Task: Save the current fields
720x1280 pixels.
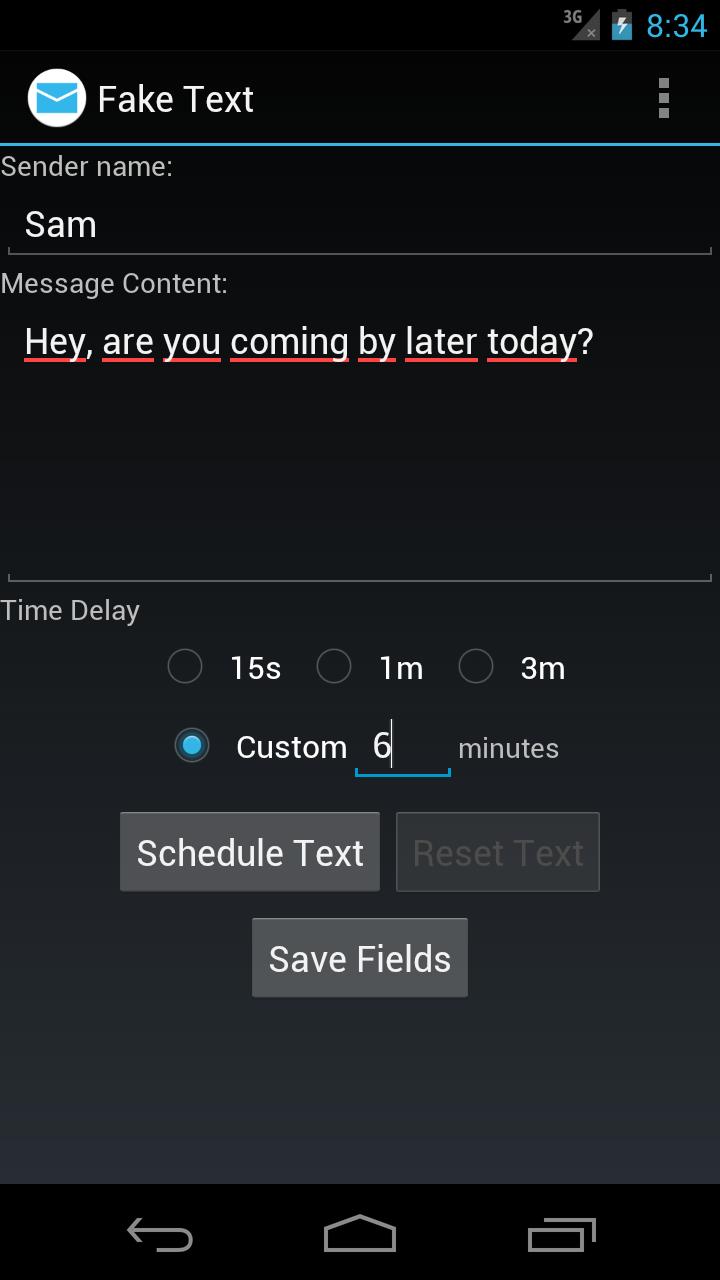Action: 360,958
